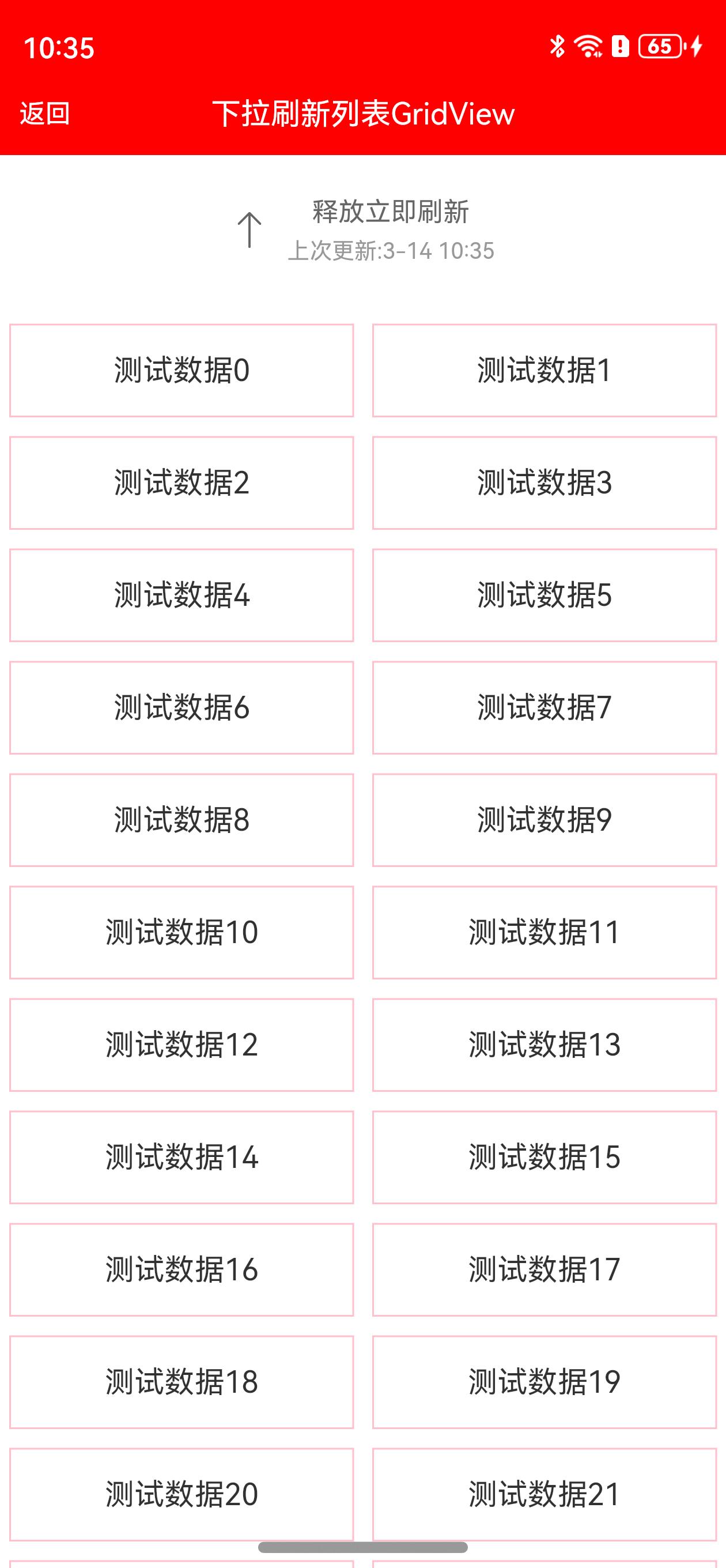Select grid item 测试数据7

tap(544, 707)
